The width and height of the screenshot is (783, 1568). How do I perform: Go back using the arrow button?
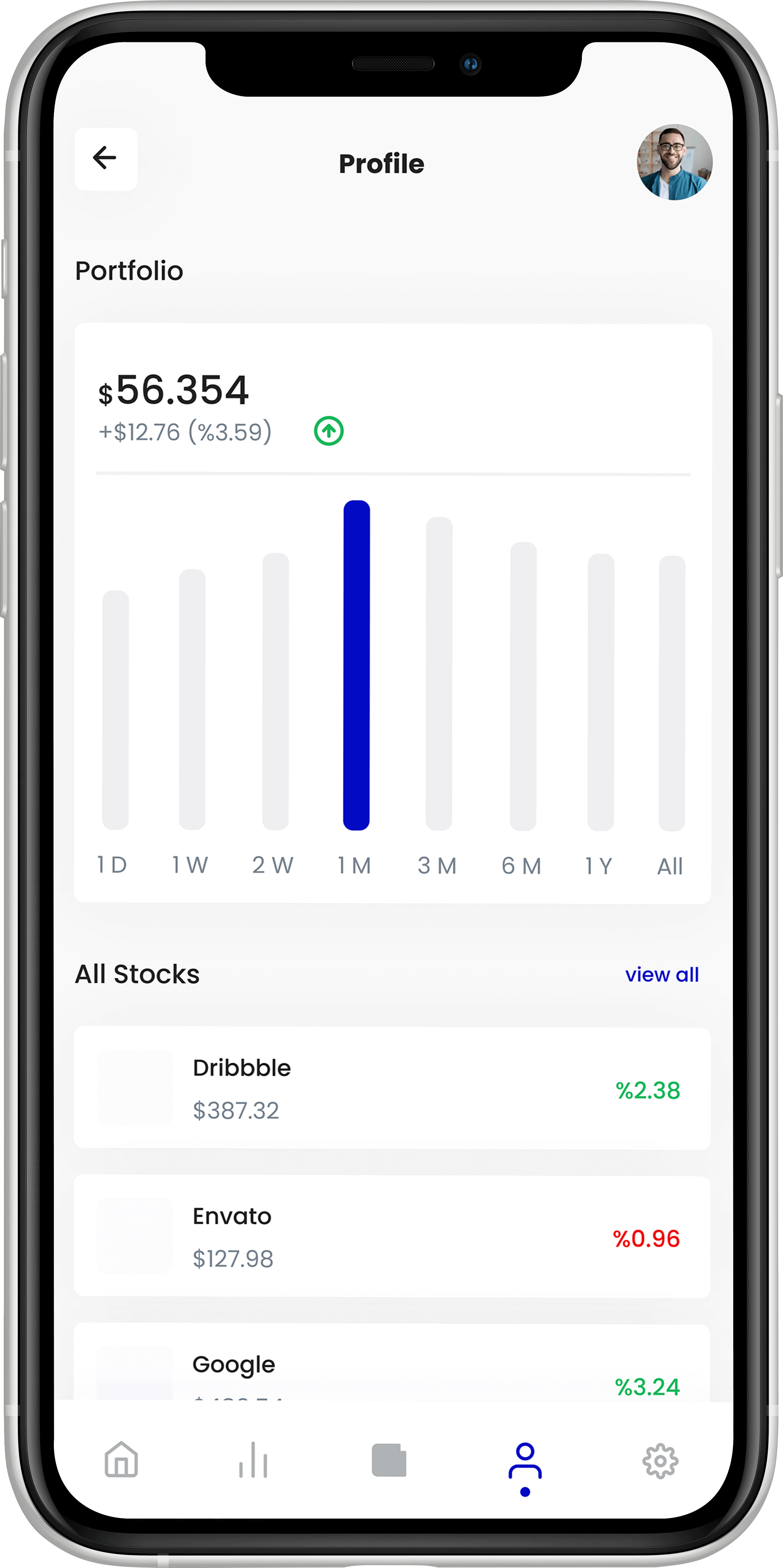(106, 159)
